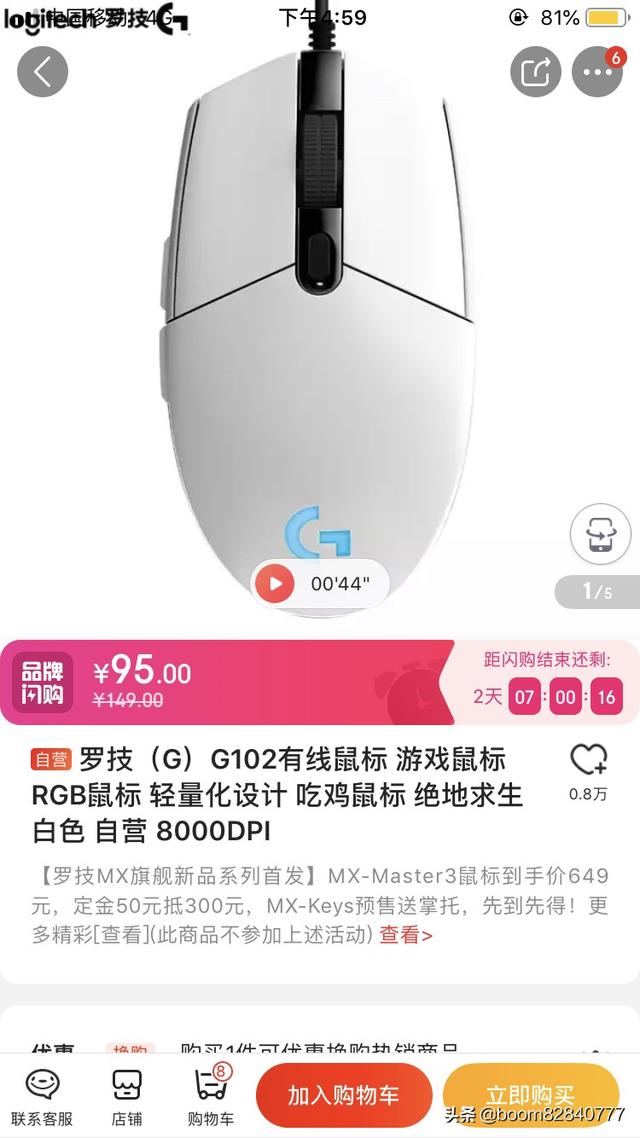Screen dimensions: 640x1138
Task: Buy now with 立即购买 button
Action: (x=530, y=1096)
